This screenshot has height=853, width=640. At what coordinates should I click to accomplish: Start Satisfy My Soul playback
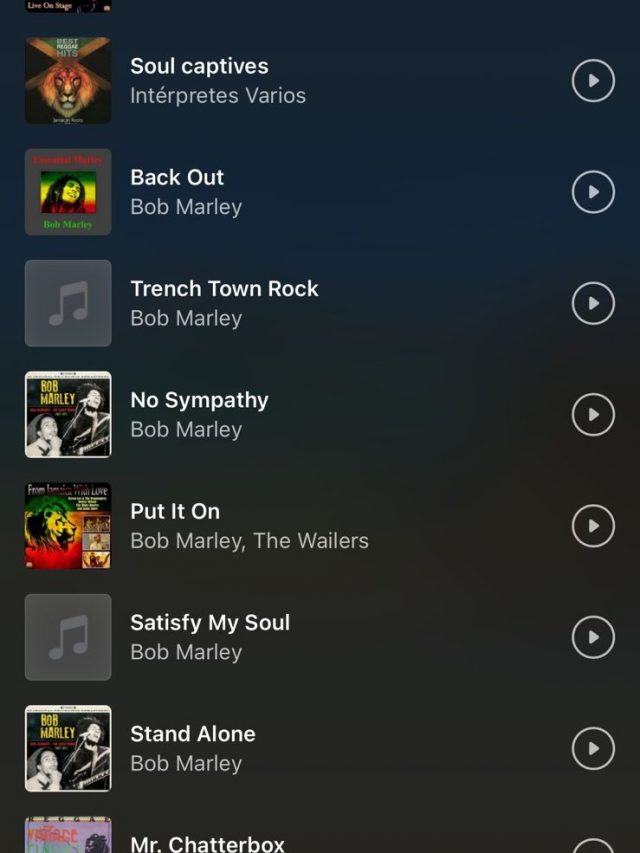593,637
